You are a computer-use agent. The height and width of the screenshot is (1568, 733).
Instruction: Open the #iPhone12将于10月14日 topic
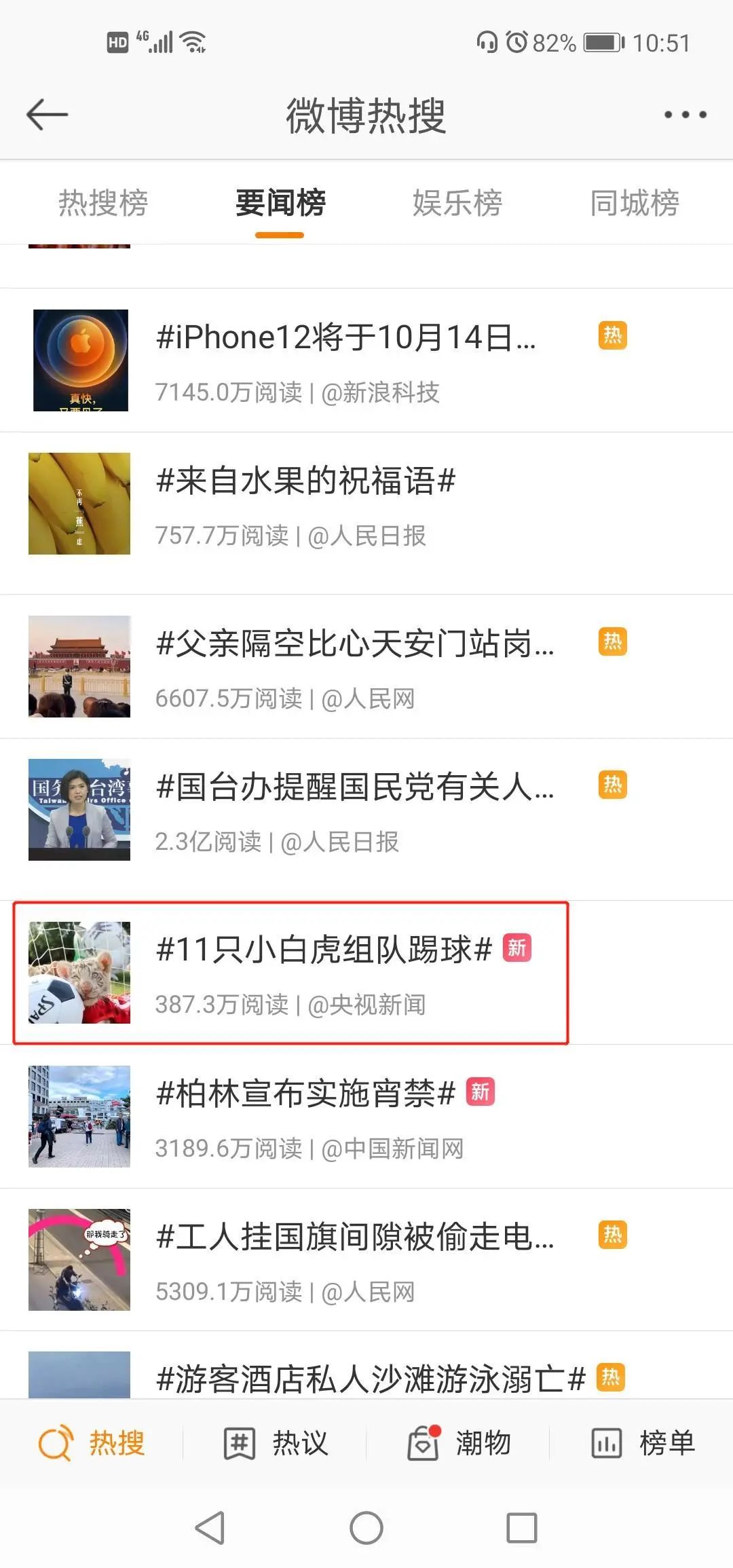tap(346, 337)
